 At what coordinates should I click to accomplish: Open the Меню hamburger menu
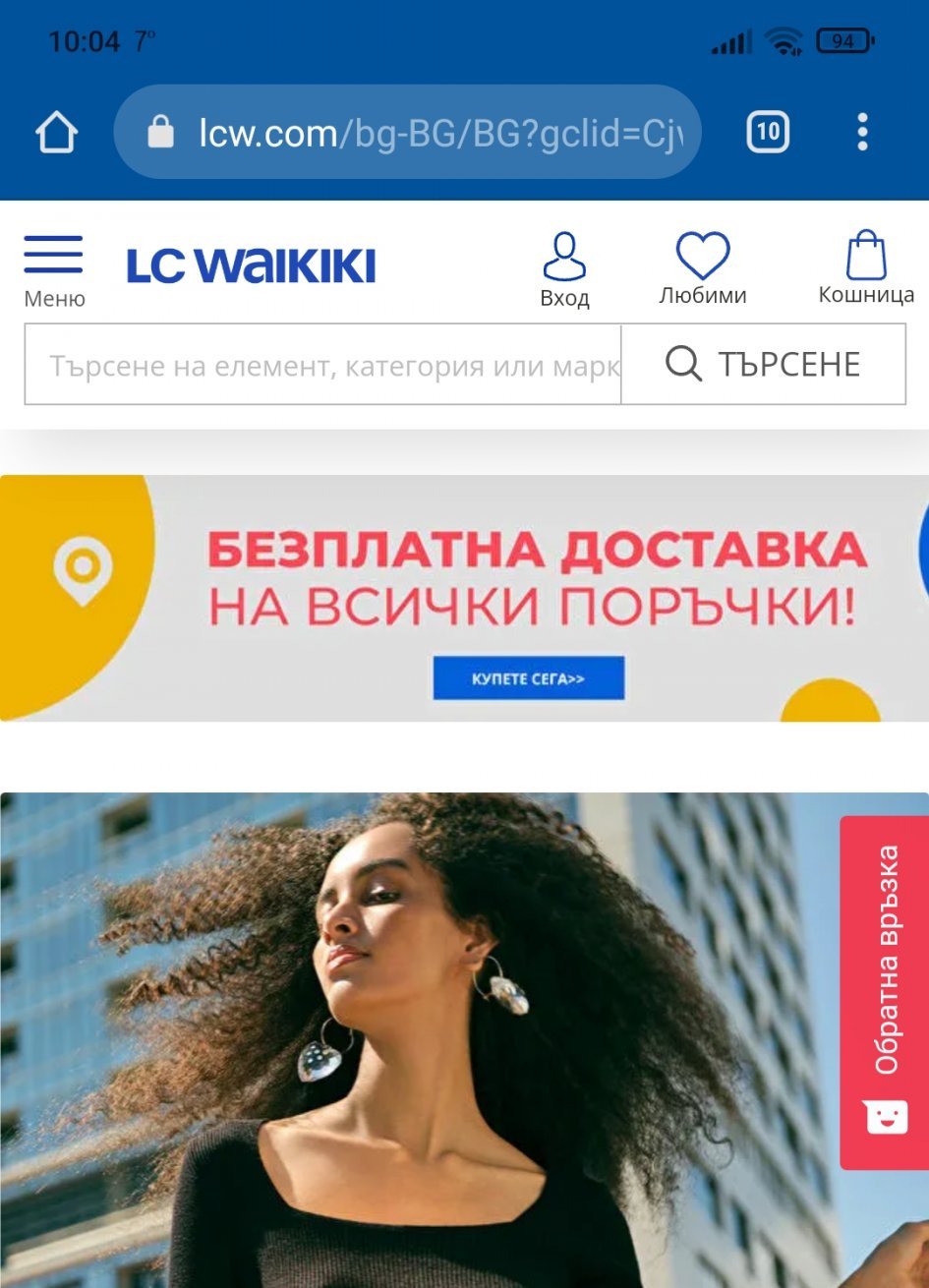(x=54, y=268)
